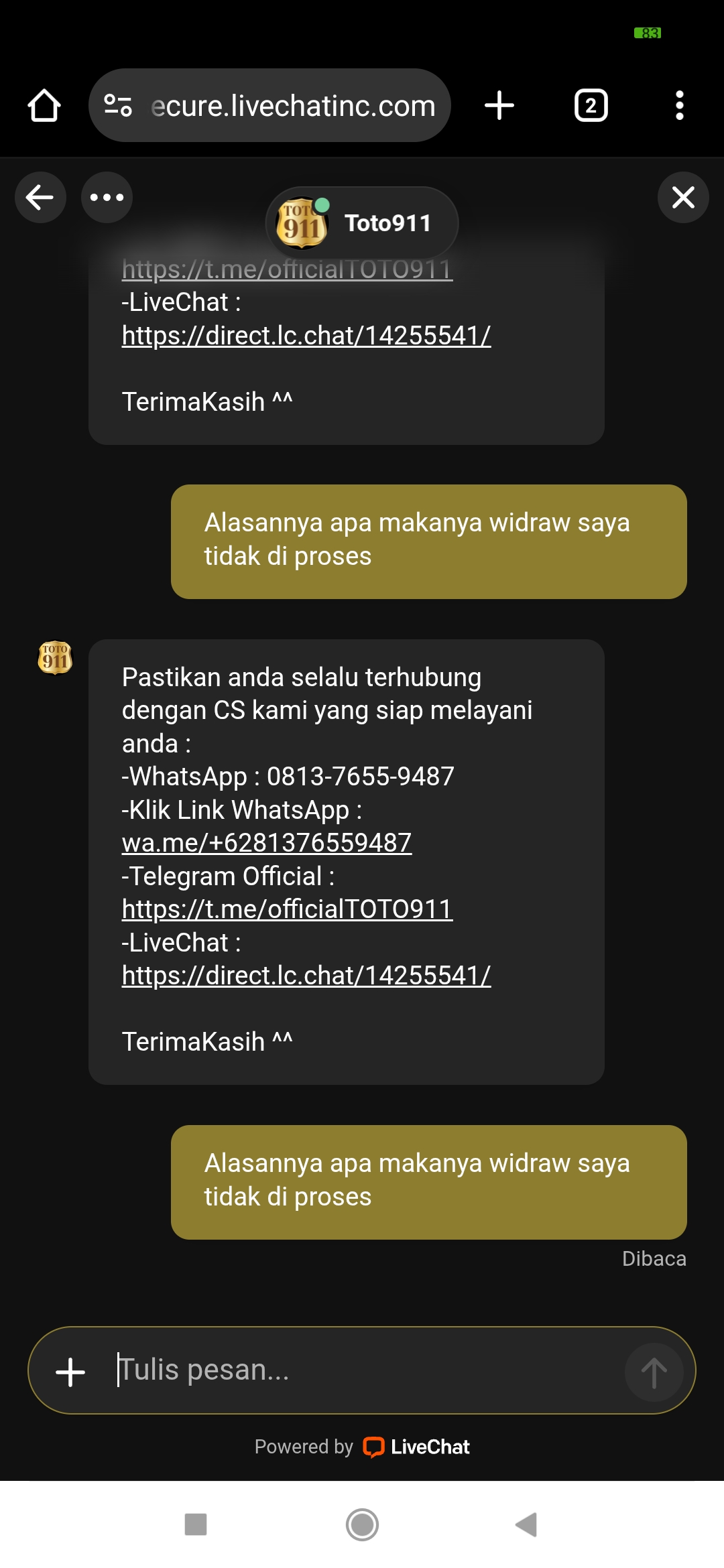Open the lower direct.lc.chat/14255541 link
Image resolution: width=724 pixels, height=1568 pixels.
click(x=306, y=976)
